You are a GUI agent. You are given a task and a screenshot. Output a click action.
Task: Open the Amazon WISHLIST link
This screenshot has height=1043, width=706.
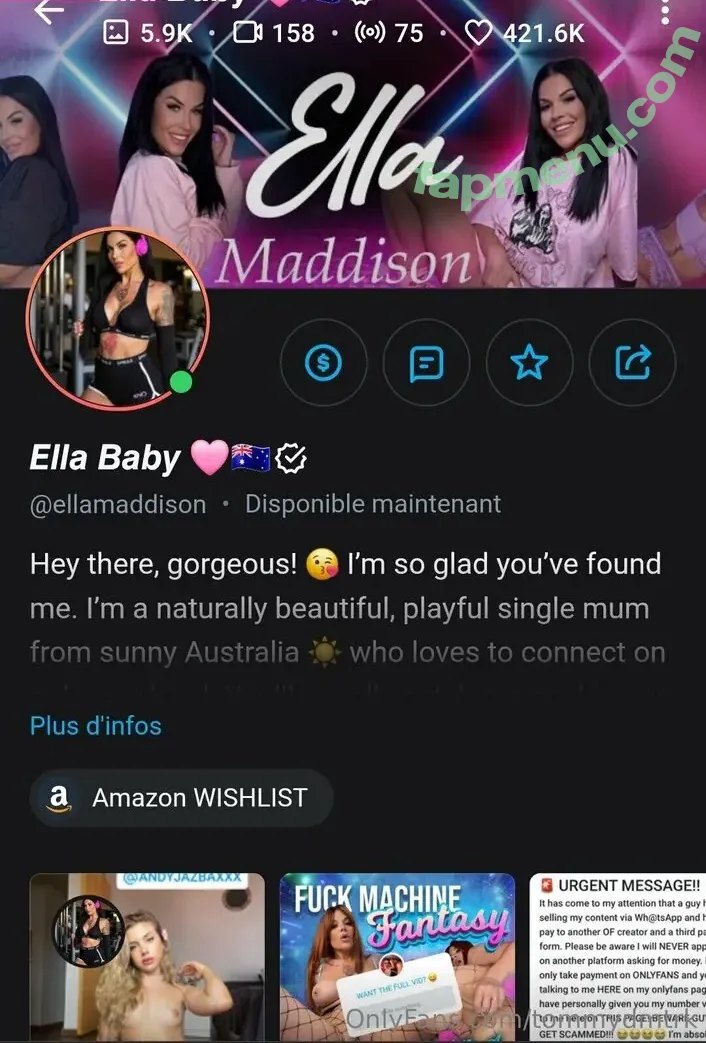click(181, 798)
